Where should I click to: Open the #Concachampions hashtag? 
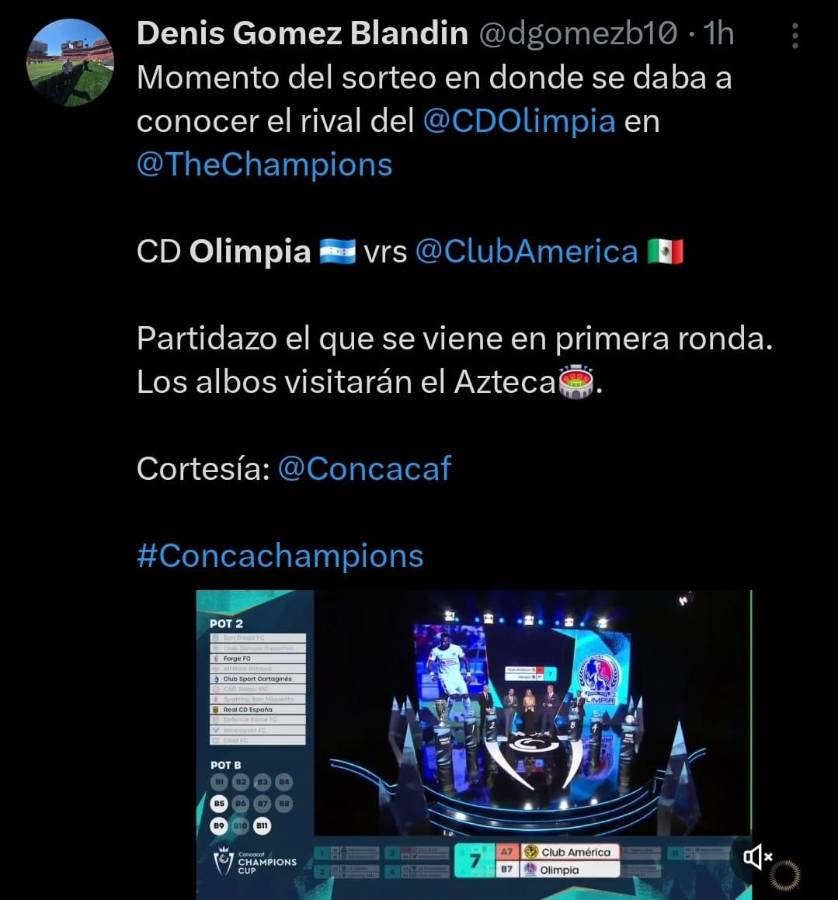[278, 556]
